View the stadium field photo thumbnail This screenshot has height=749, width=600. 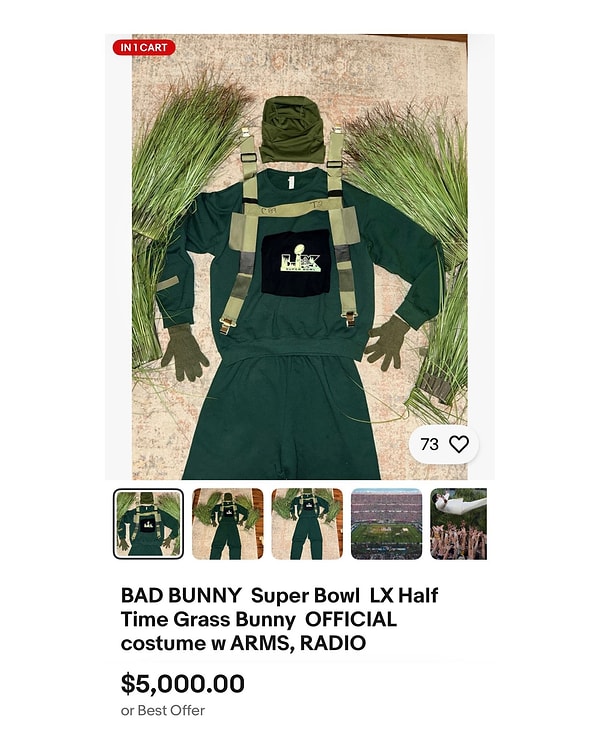coord(386,523)
